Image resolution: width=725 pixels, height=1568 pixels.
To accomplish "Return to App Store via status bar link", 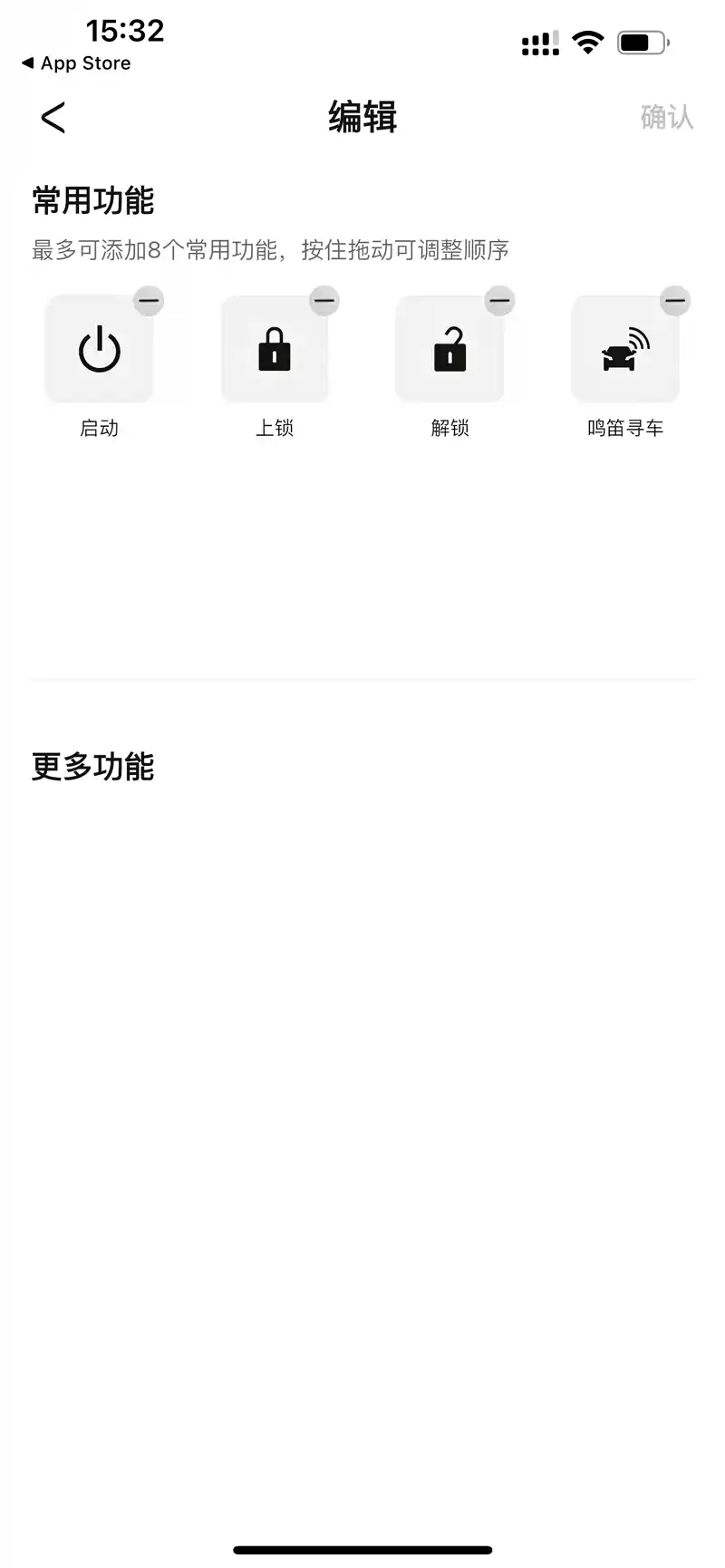I will [x=76, y=63].
